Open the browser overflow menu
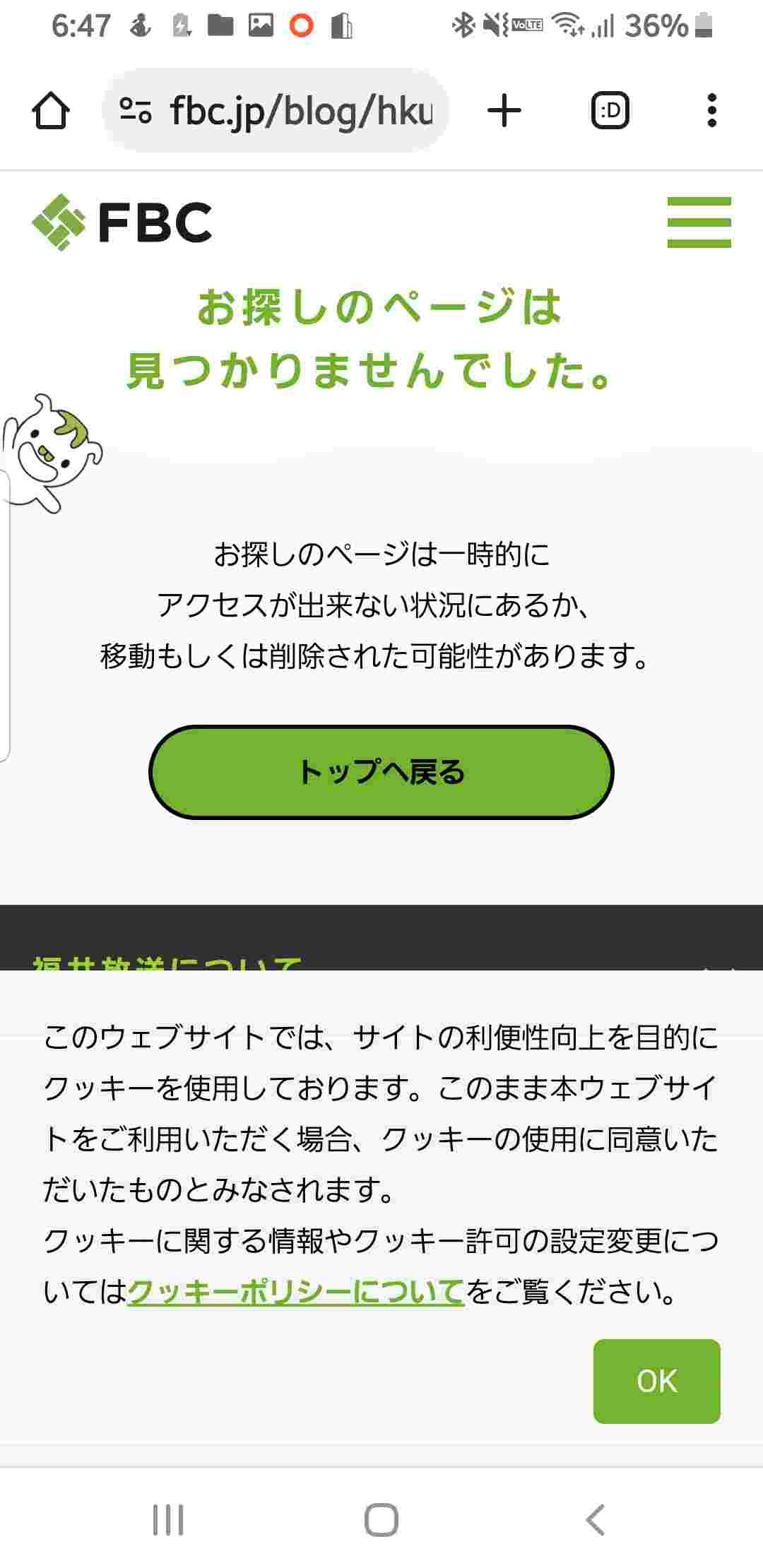 (712, 111)
